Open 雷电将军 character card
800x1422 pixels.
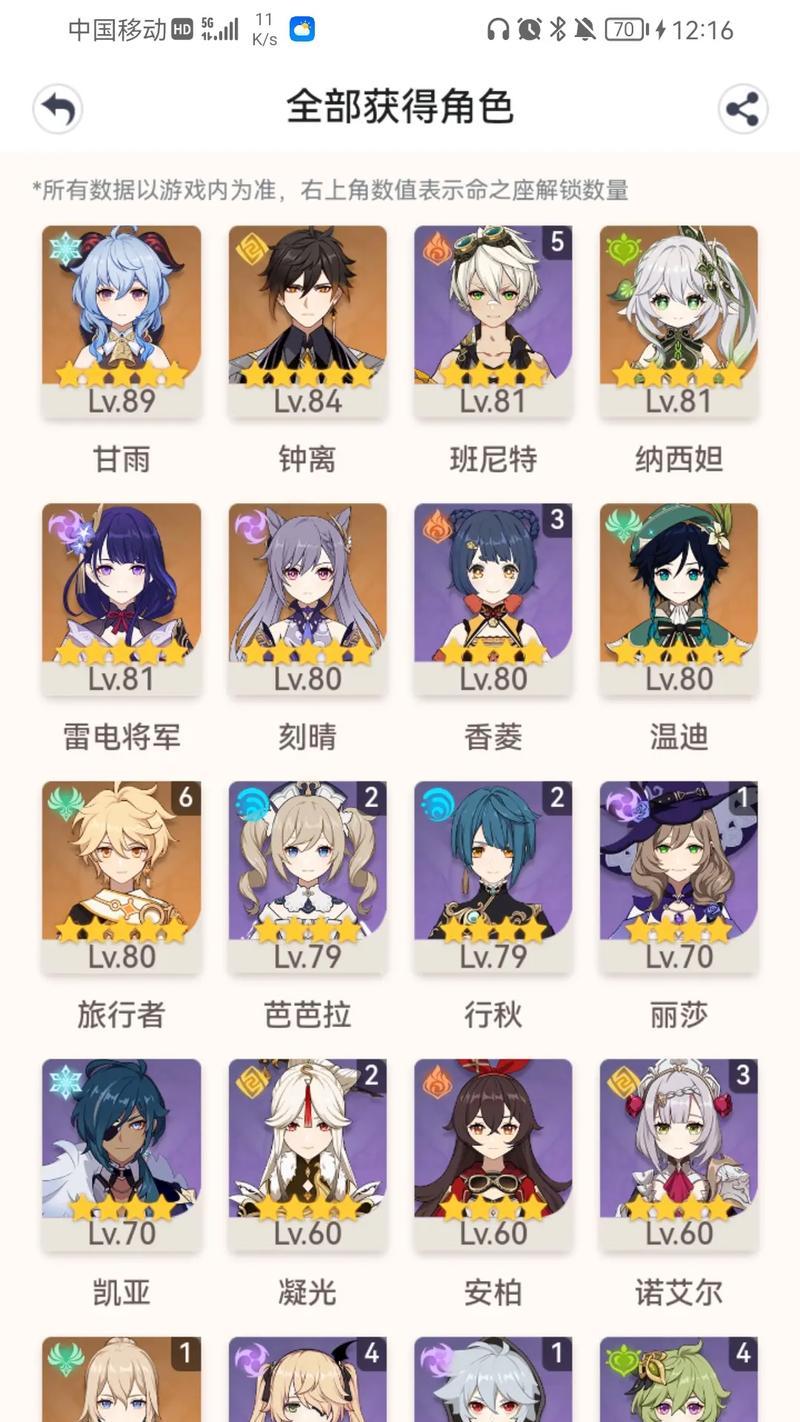point(121,598)
